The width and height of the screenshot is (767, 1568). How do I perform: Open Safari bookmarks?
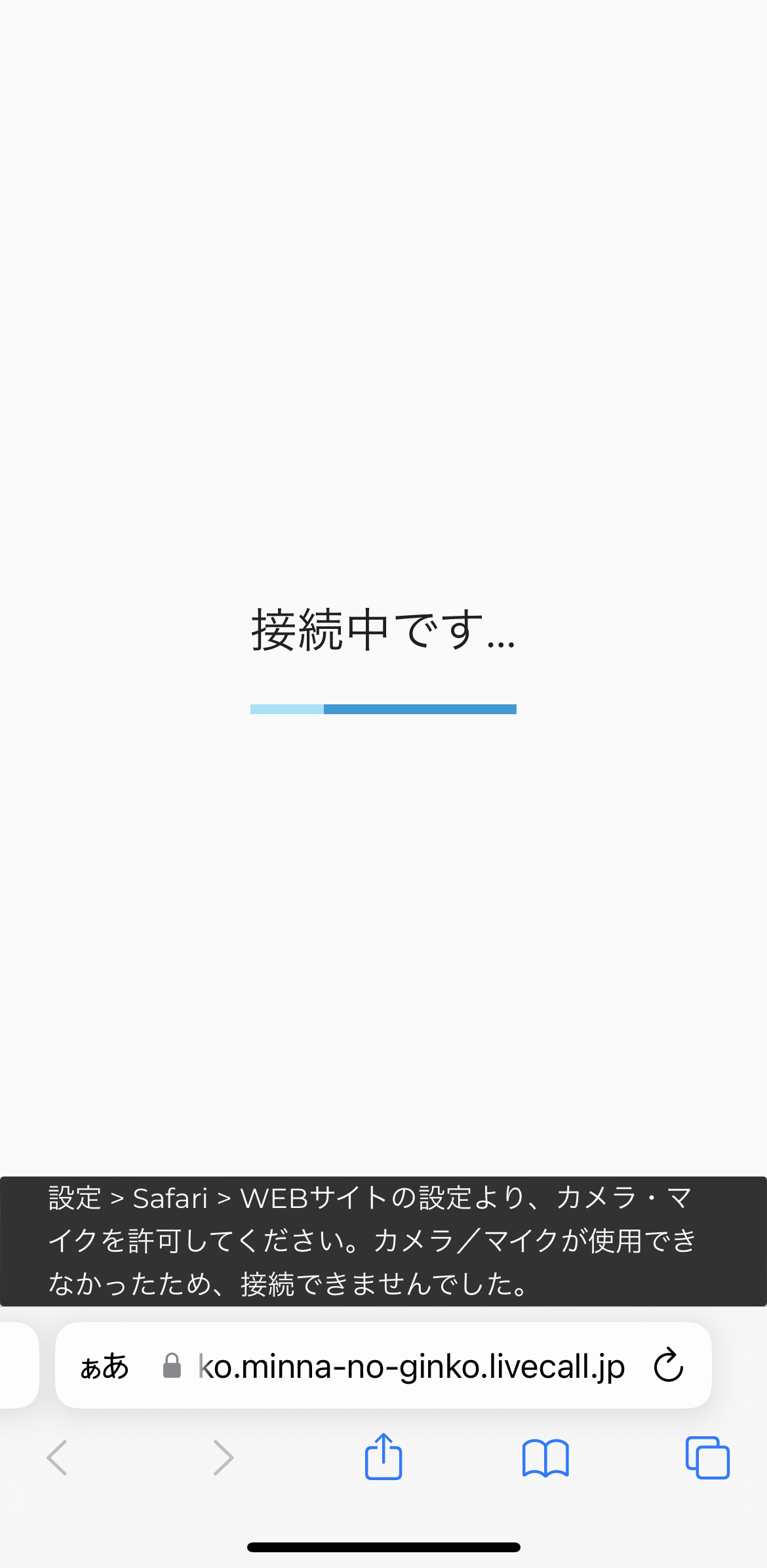[x=545, y=1458]
